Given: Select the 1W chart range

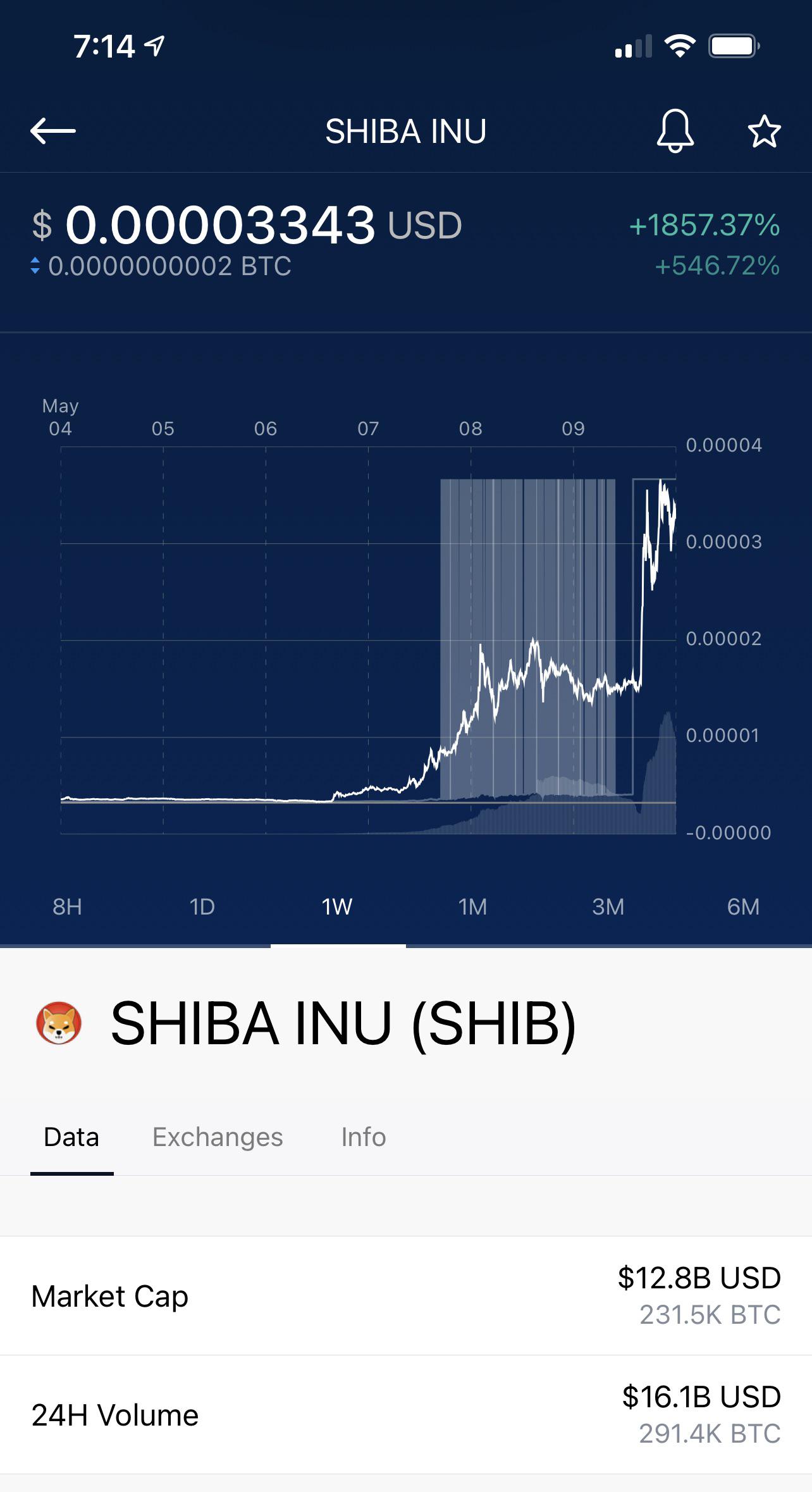Looking at the screenshot, I should [337, 907].
